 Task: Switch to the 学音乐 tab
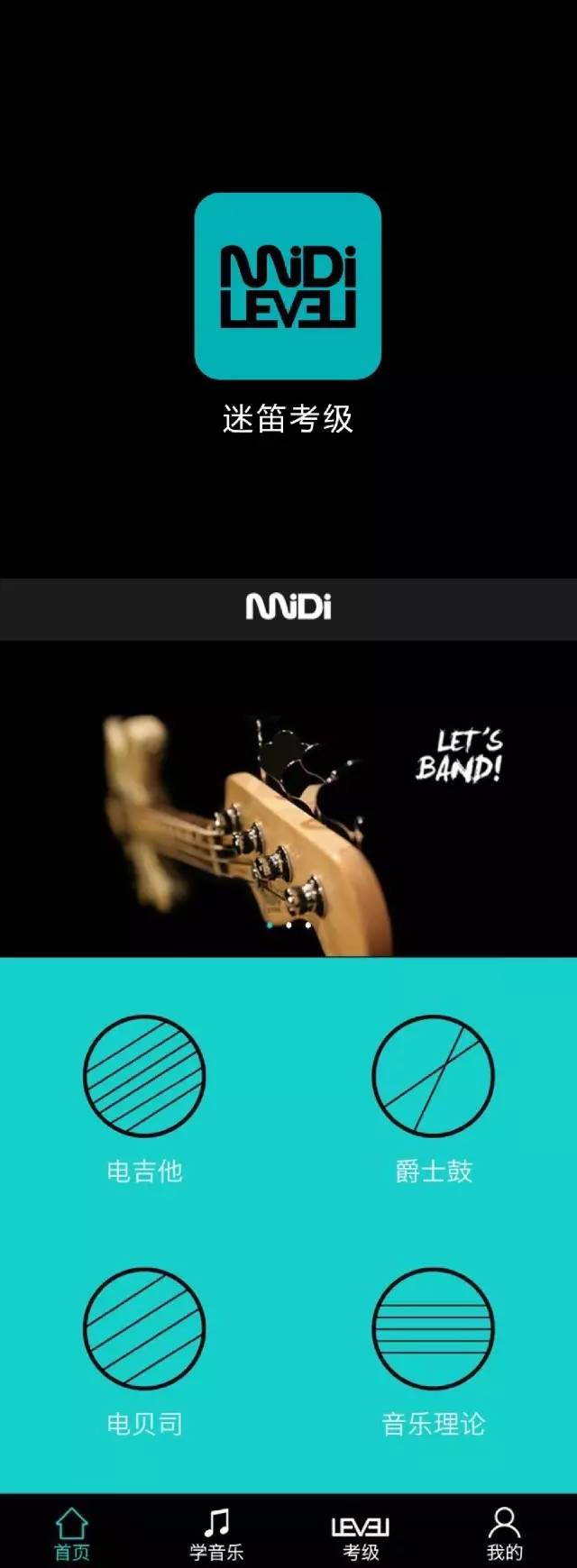point(216,1534)
